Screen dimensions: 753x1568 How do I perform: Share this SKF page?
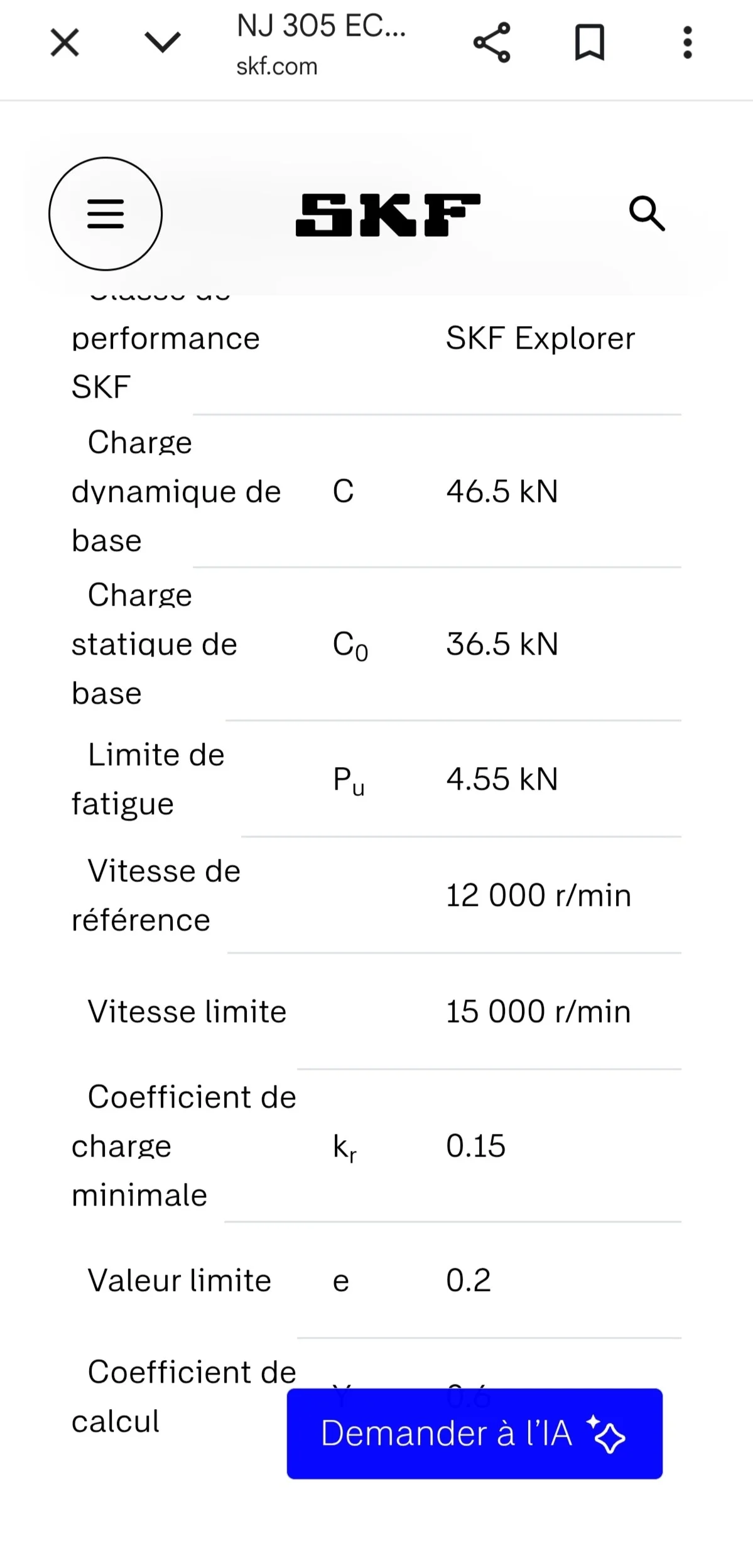492,43
